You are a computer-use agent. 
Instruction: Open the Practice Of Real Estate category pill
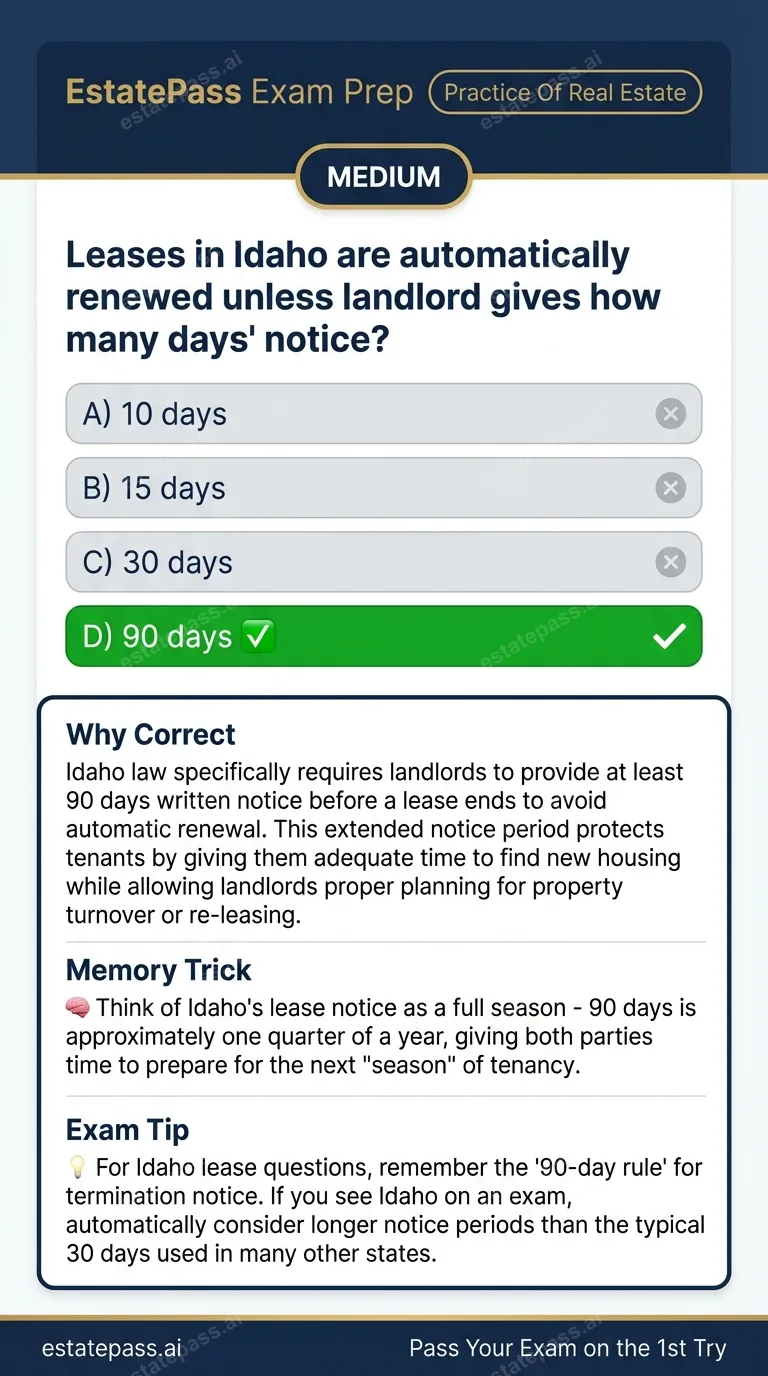(x=565, y=92)
